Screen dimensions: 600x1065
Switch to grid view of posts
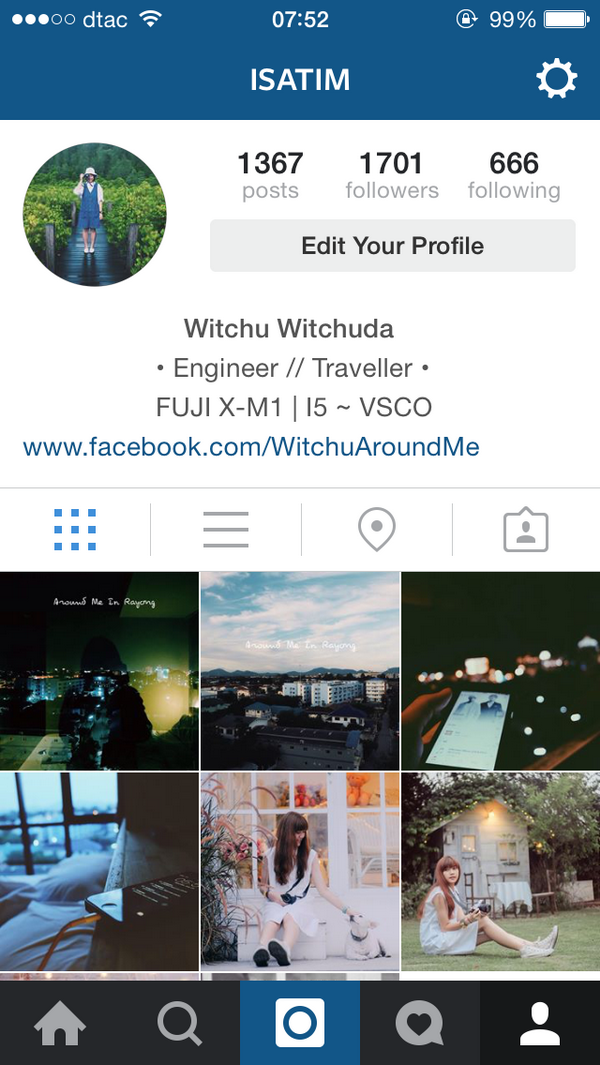[x=75, y=529]
